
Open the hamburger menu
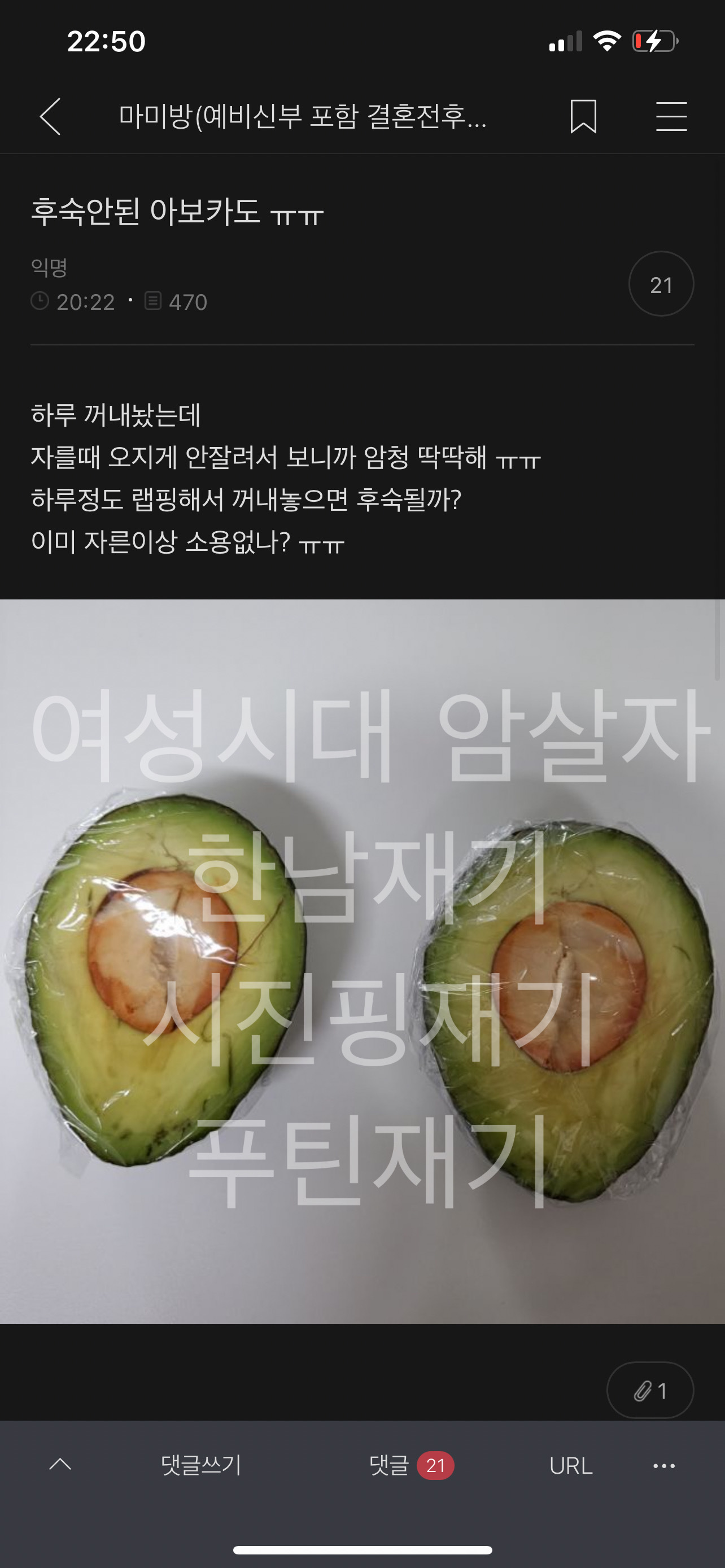[671, 116]
